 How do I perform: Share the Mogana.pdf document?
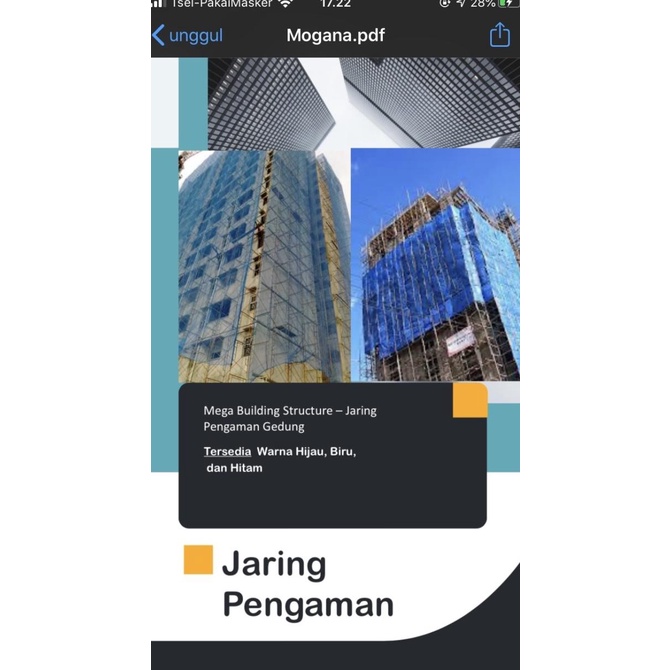(x=499, y=36)
